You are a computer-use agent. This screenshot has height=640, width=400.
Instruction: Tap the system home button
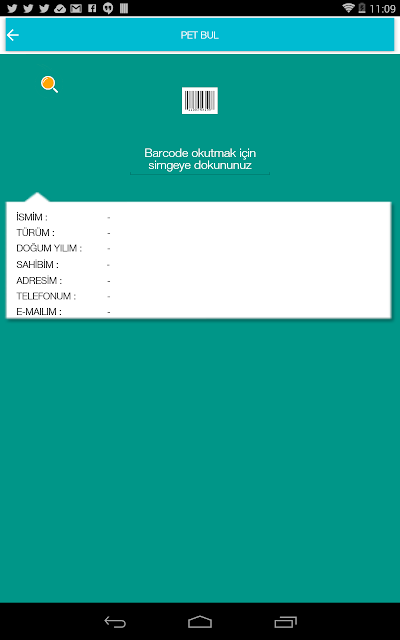pos(200,622)
